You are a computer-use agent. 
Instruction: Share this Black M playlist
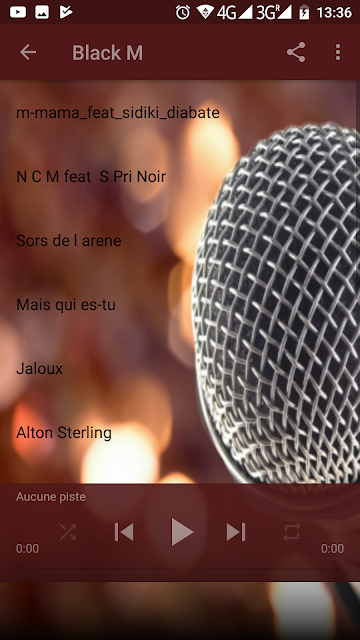click(296, 52)
